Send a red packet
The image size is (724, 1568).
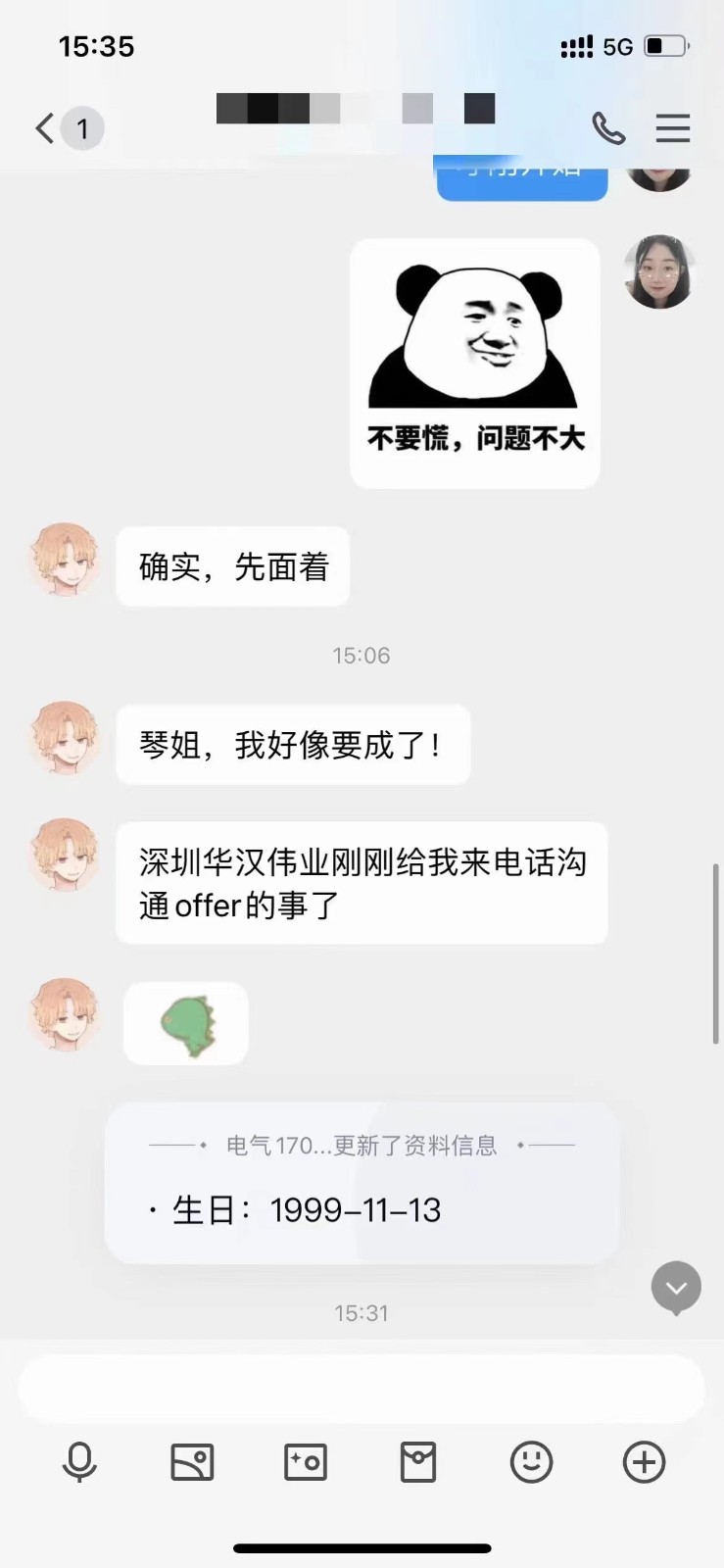418,1462
